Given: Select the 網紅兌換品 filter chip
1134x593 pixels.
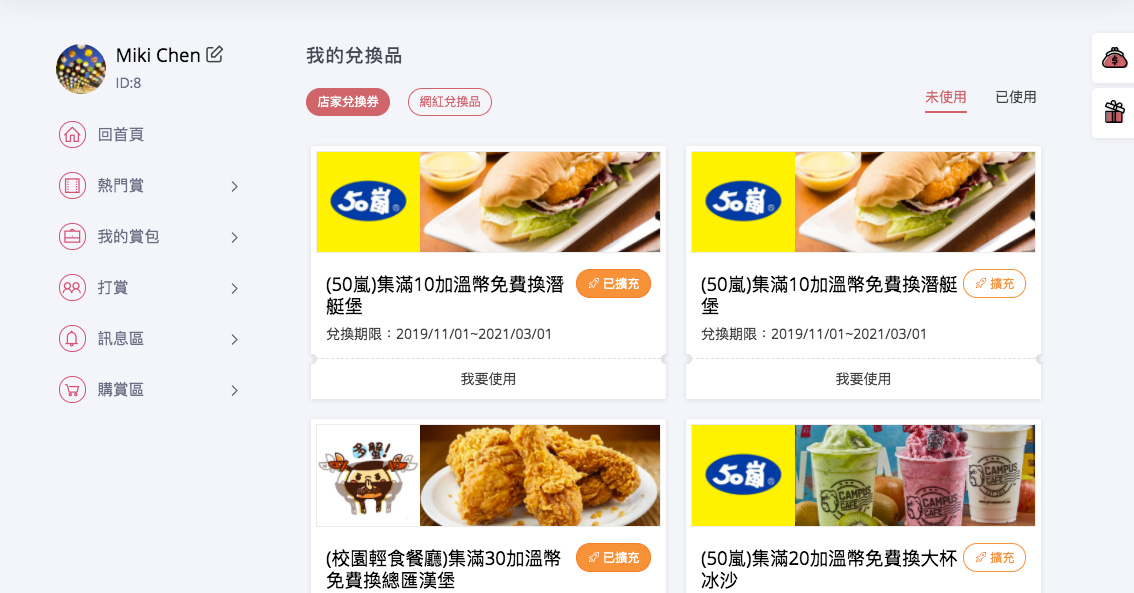Looking at the screenshot, I should 449,102.
